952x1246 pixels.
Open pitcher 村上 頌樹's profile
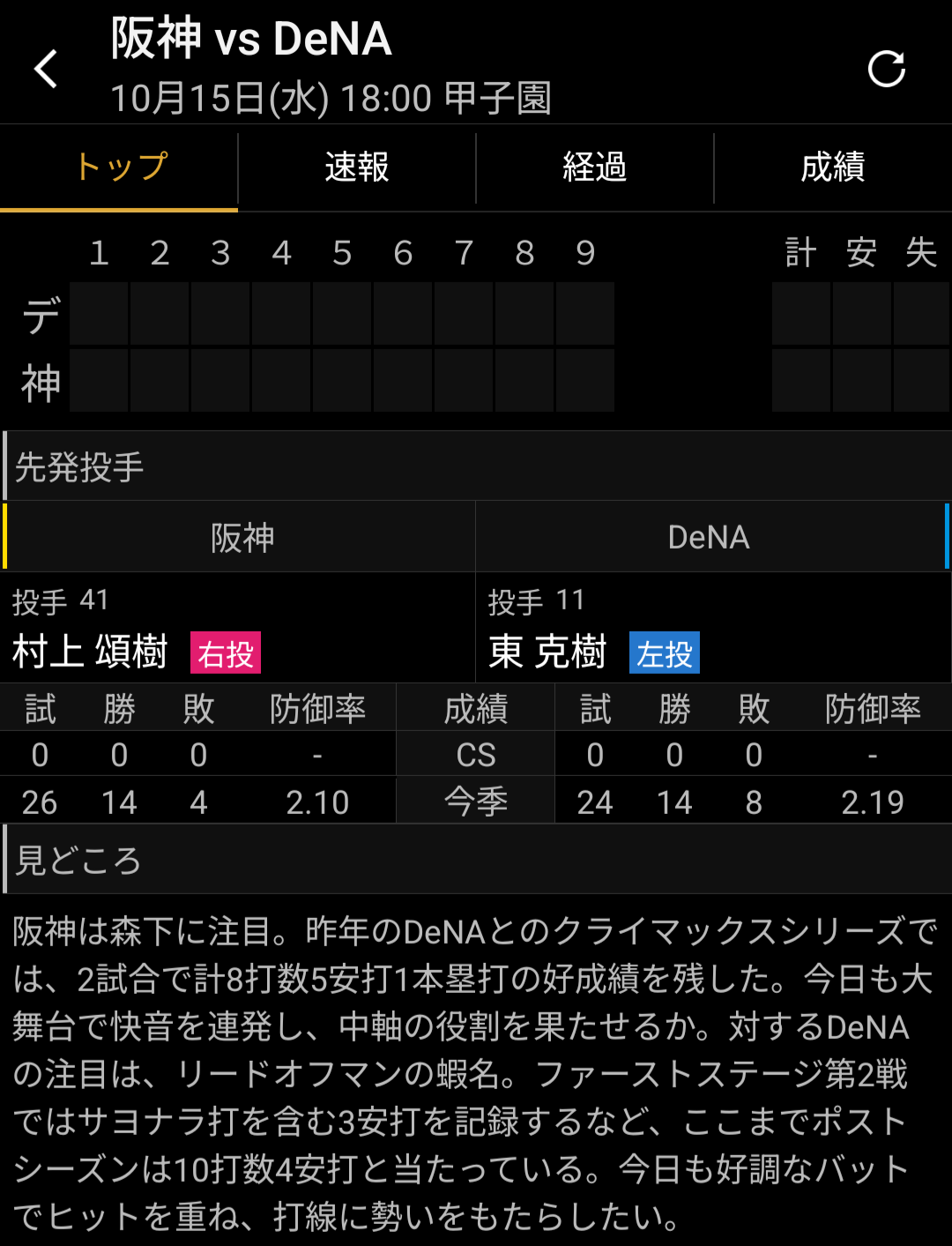point(91,652)
